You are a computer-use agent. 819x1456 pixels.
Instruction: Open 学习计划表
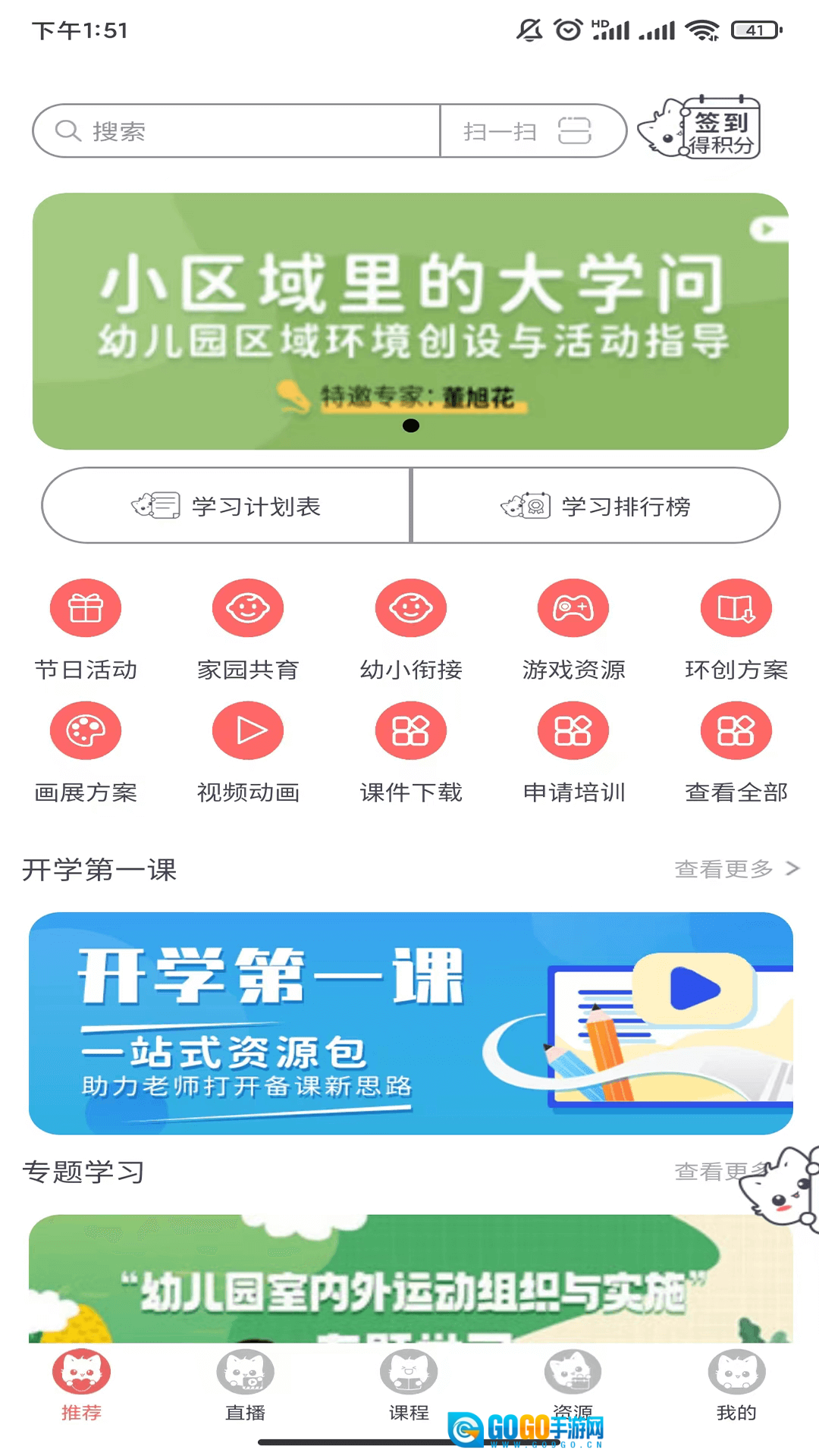click(x=226, y=506)
